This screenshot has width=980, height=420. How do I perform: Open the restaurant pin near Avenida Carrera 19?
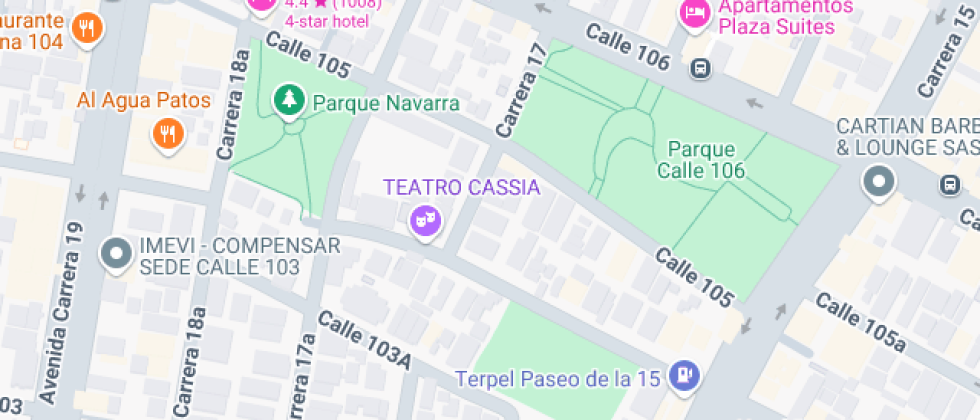point(88,29)
